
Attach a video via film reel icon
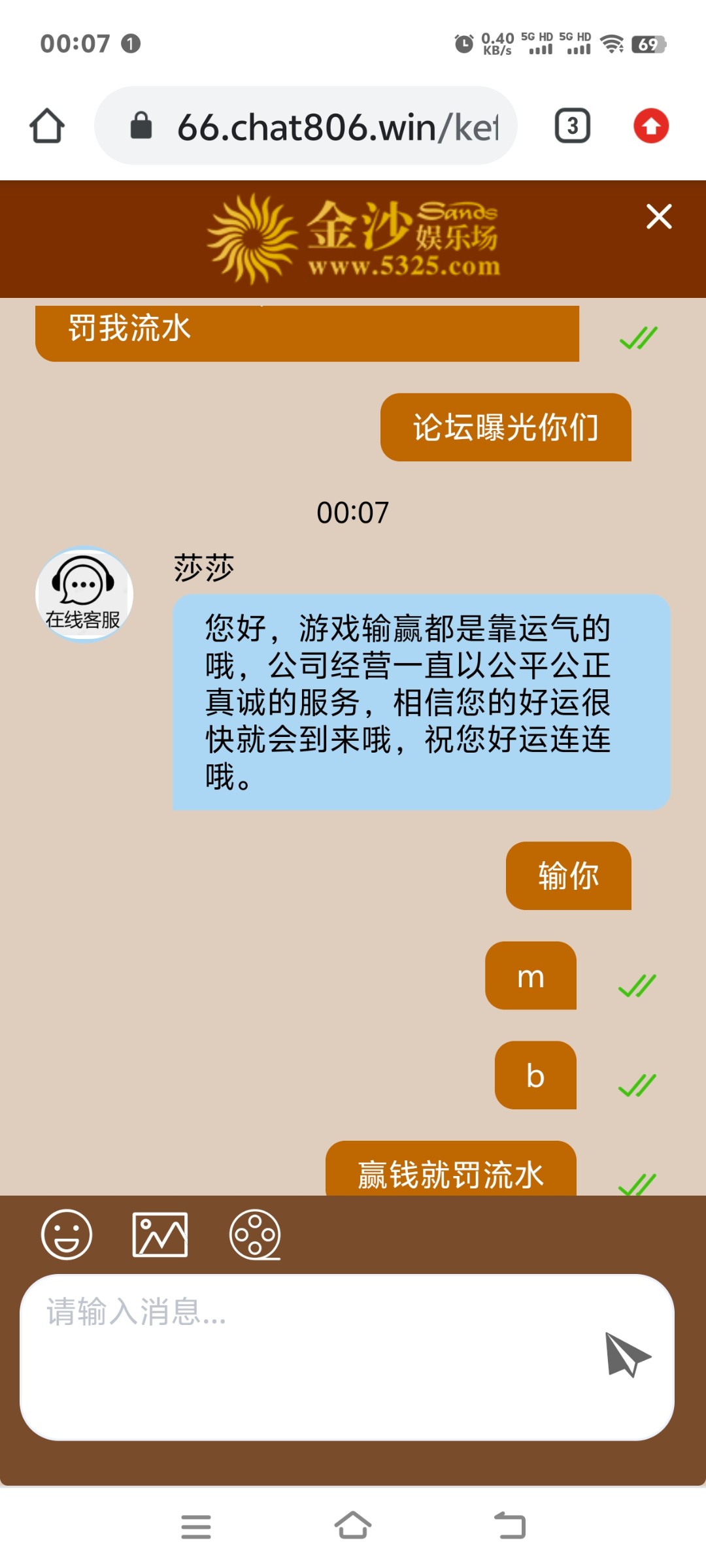click(x=255, y=1234)
